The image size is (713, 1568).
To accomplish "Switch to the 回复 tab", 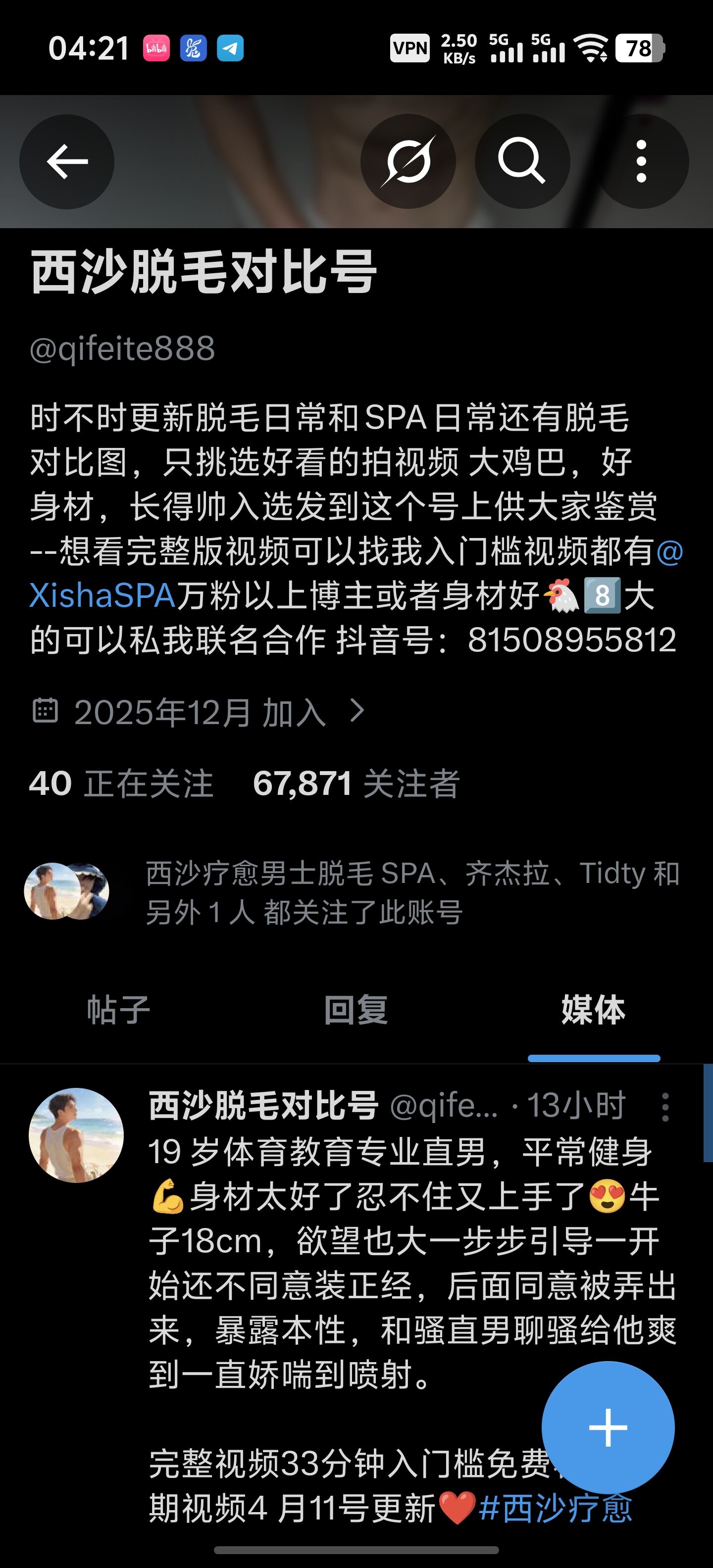I will tap(356, 1010).
